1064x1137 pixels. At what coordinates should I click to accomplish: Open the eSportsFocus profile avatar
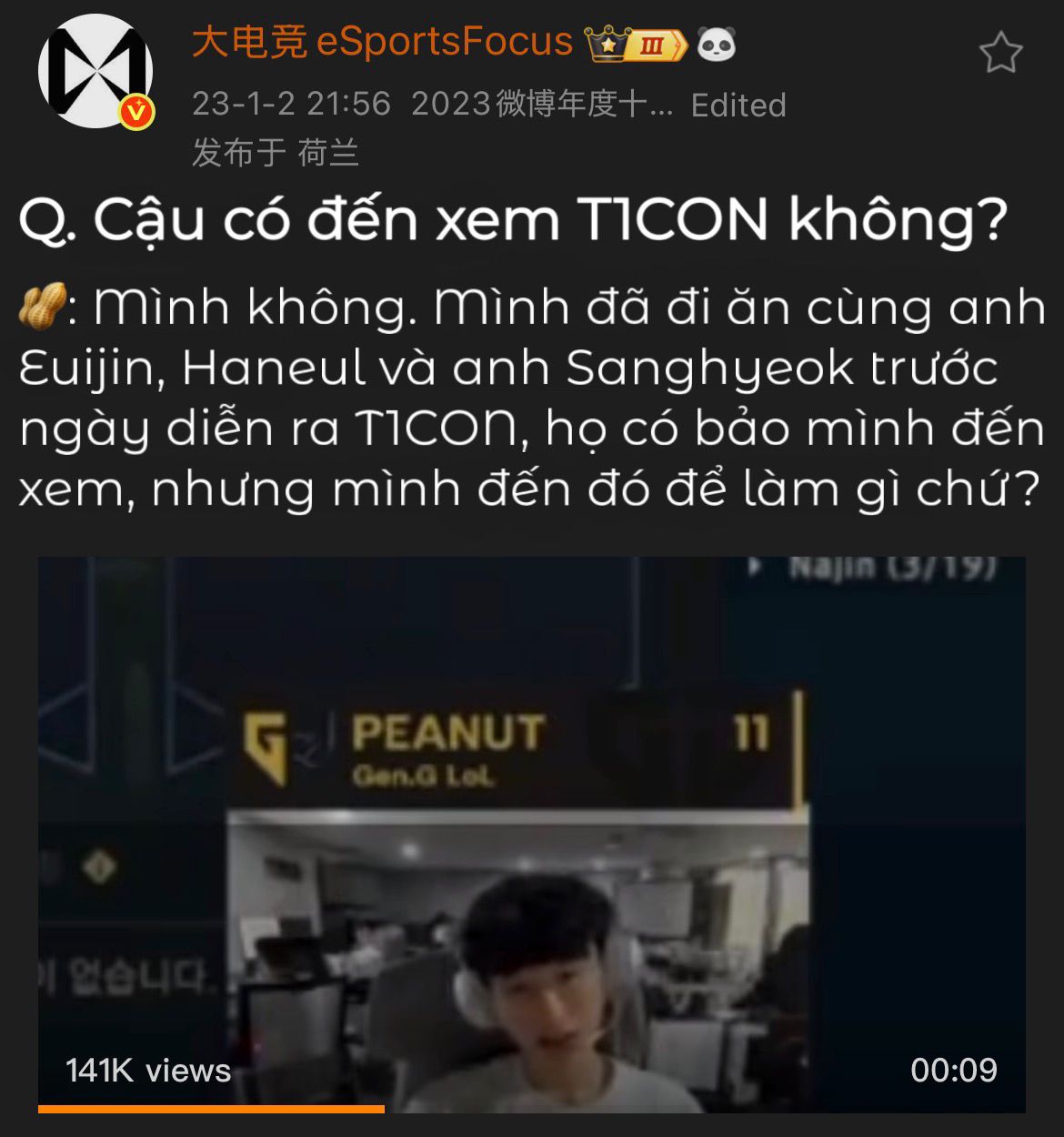pyautogui.click(x=95, y=71)
